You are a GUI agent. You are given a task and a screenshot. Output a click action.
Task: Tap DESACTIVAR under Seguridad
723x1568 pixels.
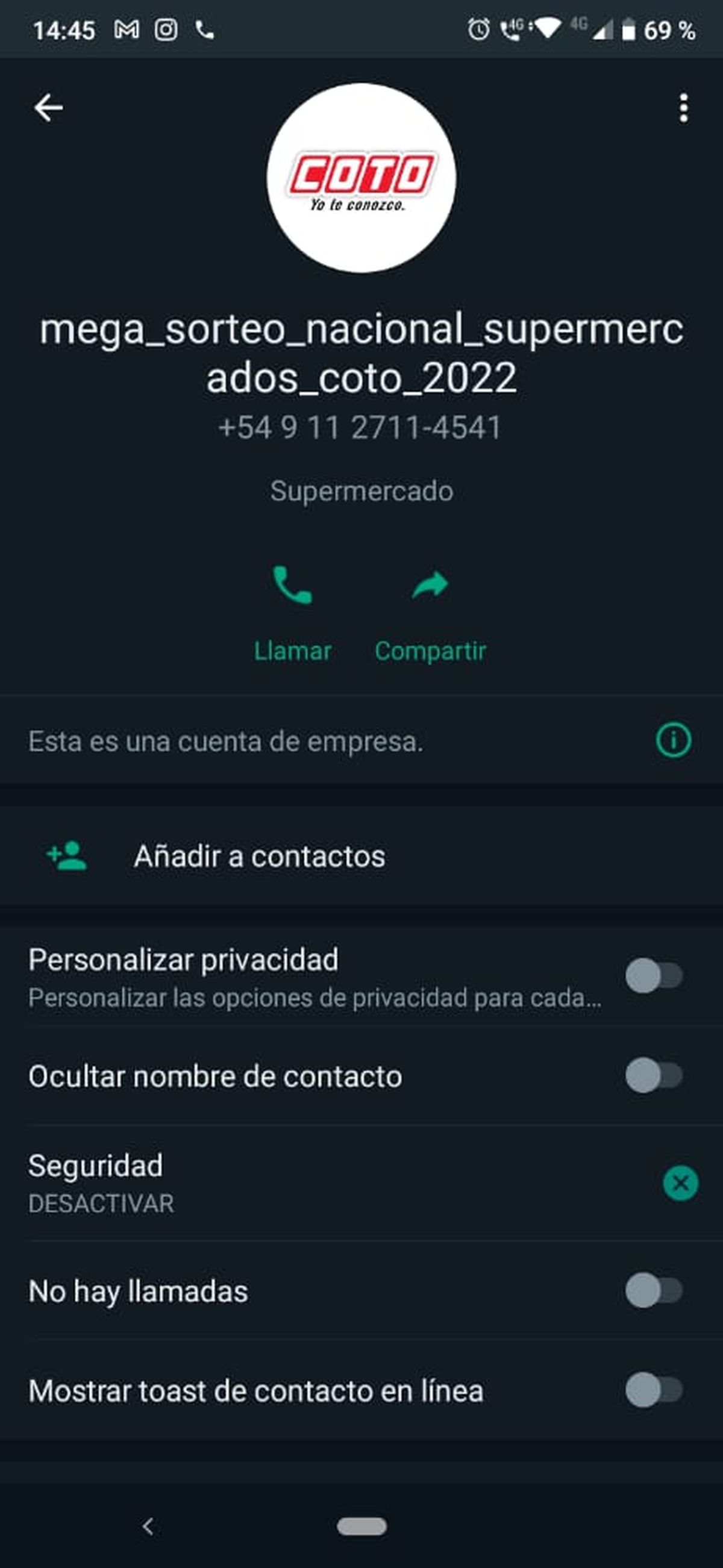coord(101,1202)
